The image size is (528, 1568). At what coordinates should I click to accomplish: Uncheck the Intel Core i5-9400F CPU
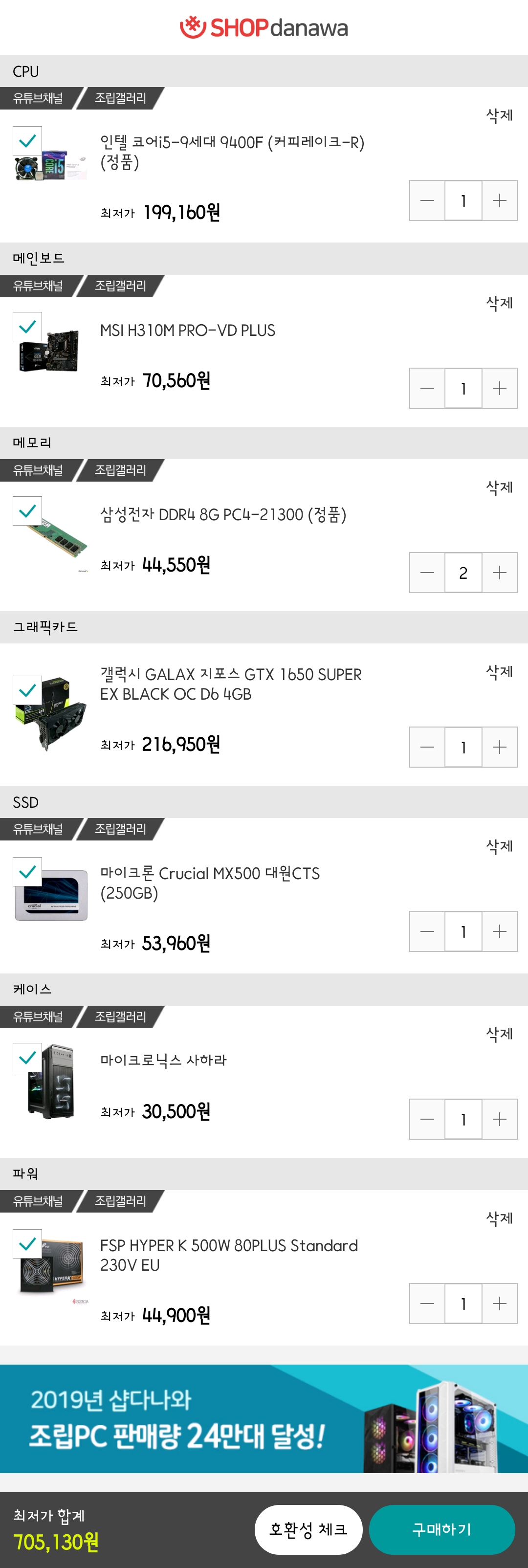click(x=27, y=141)
